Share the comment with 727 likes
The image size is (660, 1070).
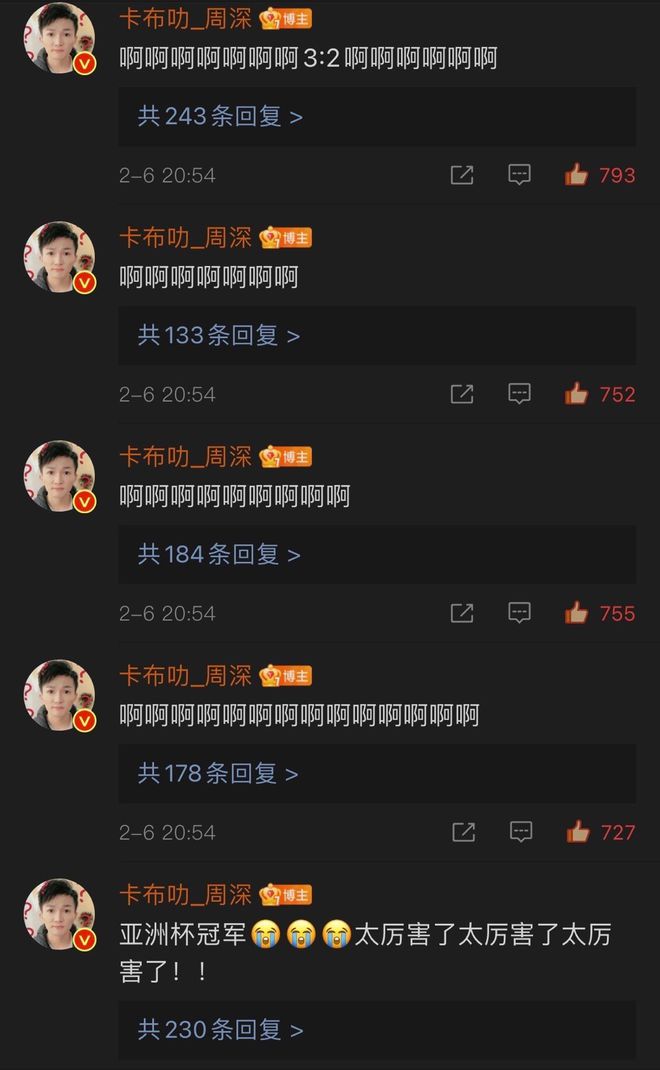463,833
